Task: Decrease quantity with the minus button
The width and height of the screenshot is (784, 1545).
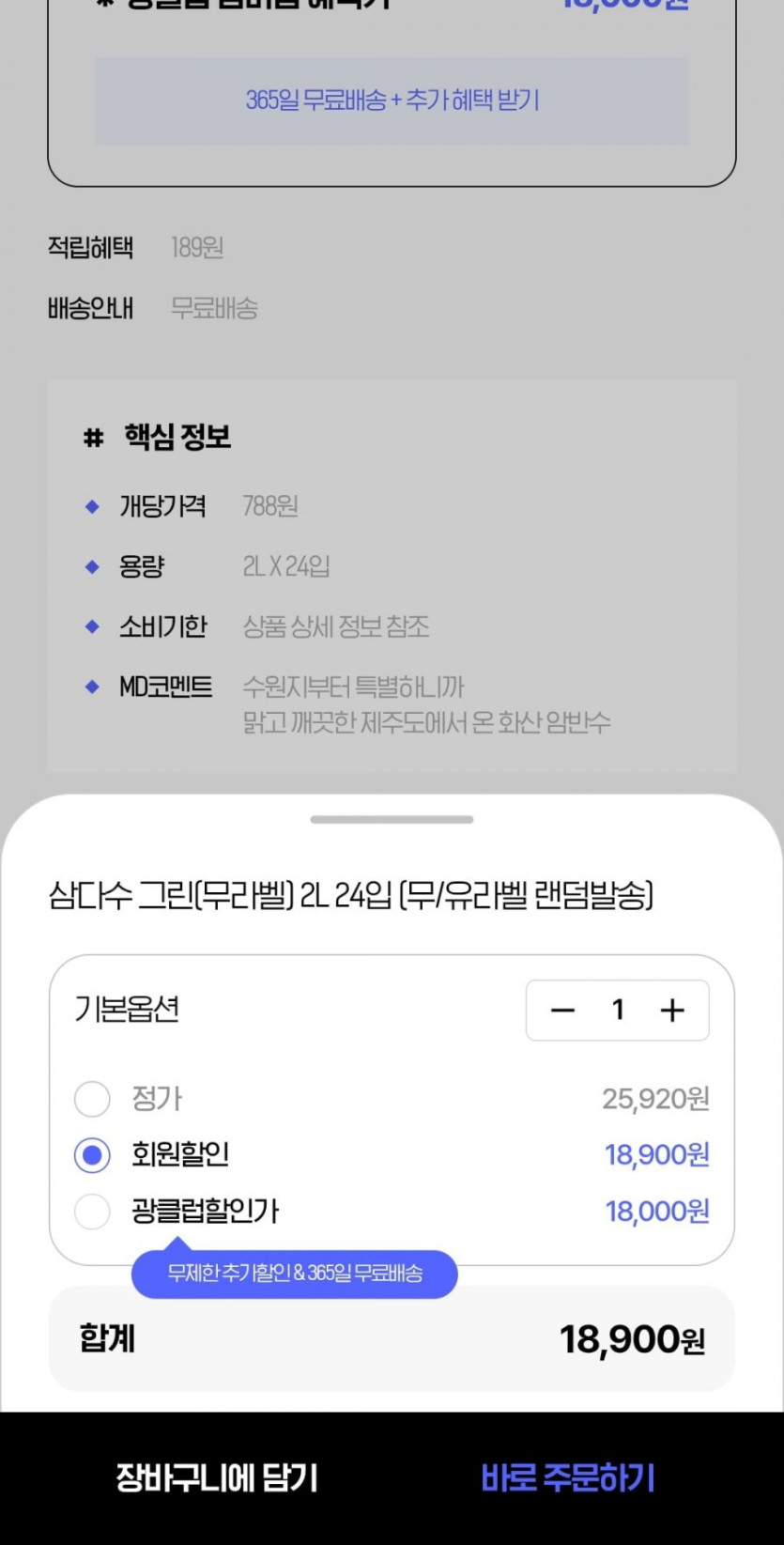Action: tap(562, 1011)
